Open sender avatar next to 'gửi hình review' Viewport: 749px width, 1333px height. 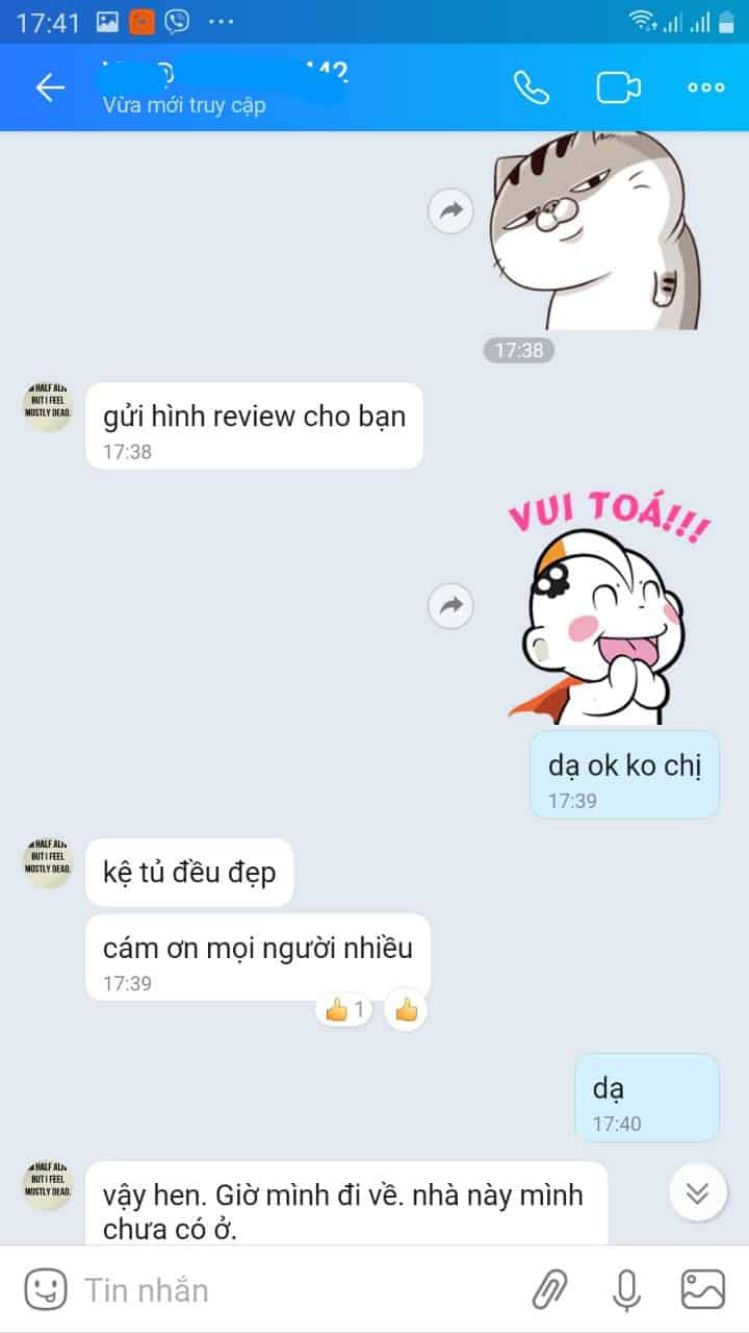point(48,407)
